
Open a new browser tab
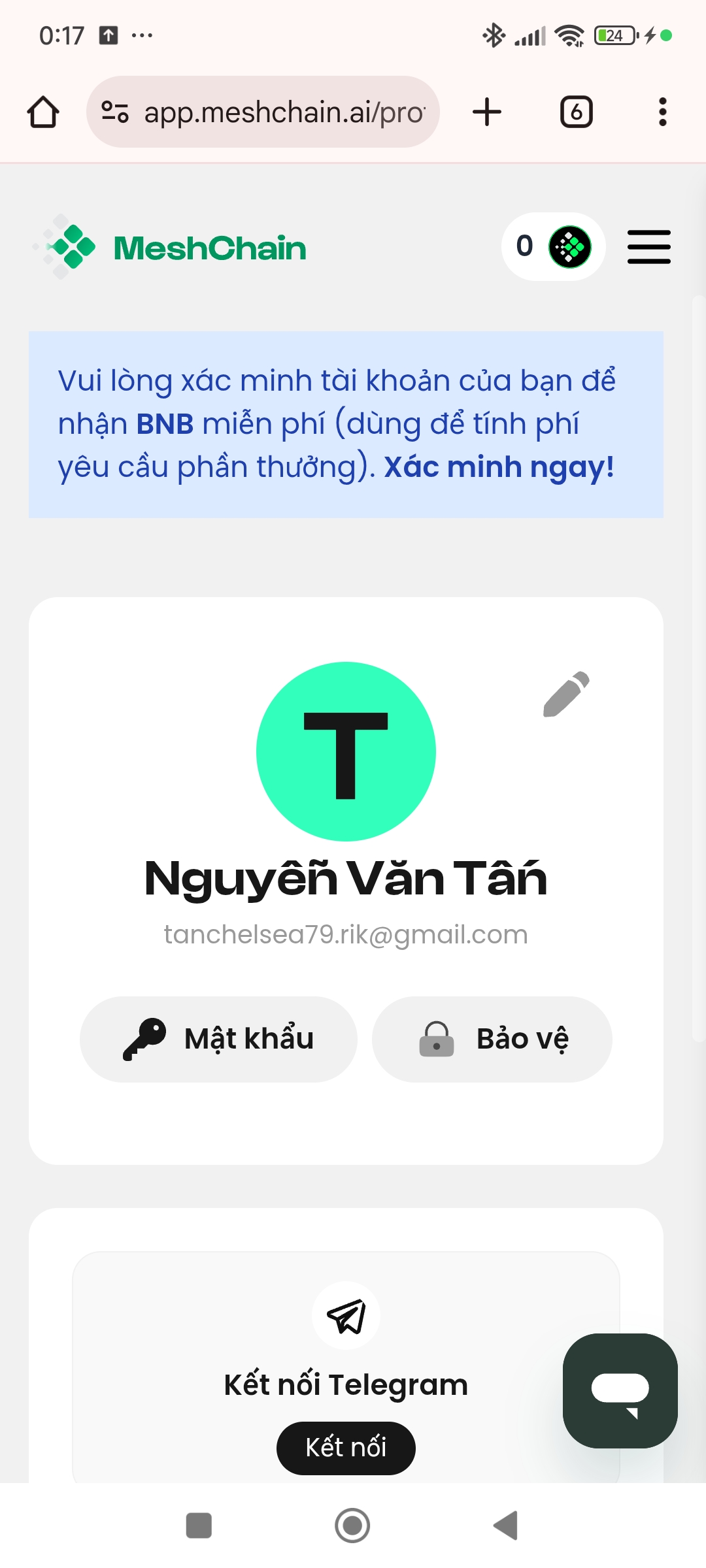[x=487, y=112]
